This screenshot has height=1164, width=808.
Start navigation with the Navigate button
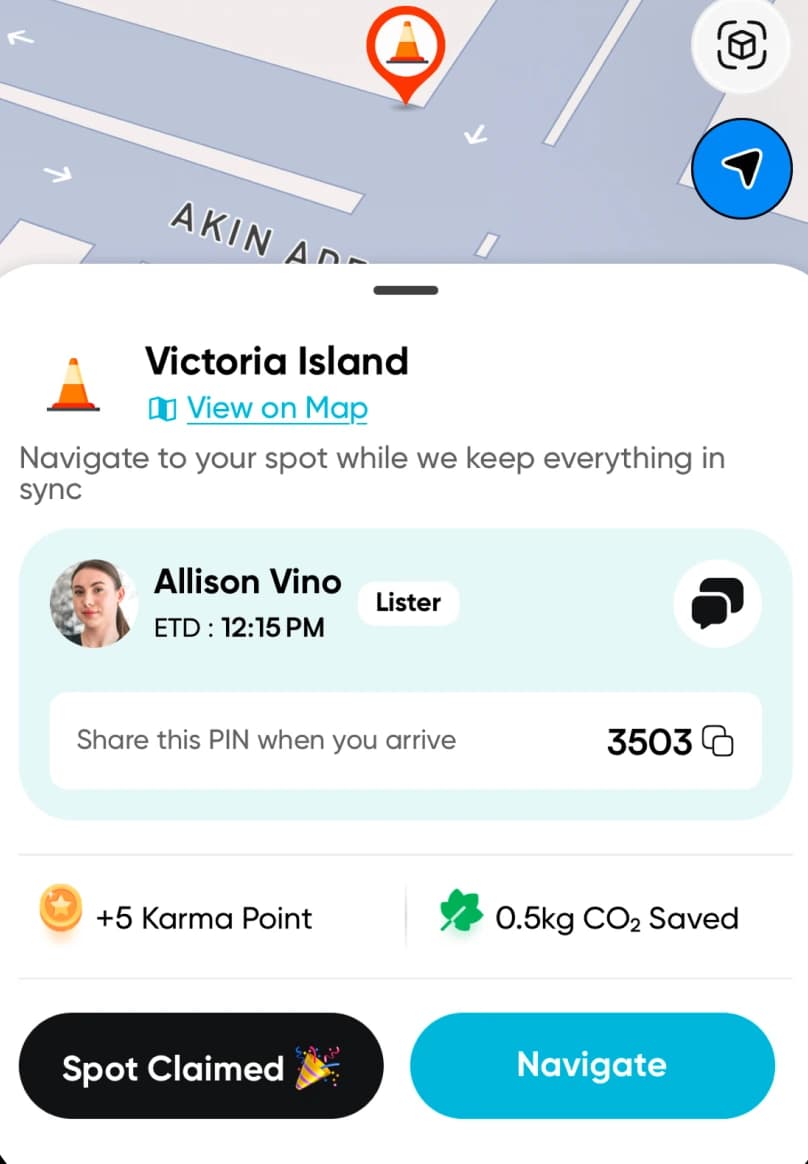[x=592, y=1065]
